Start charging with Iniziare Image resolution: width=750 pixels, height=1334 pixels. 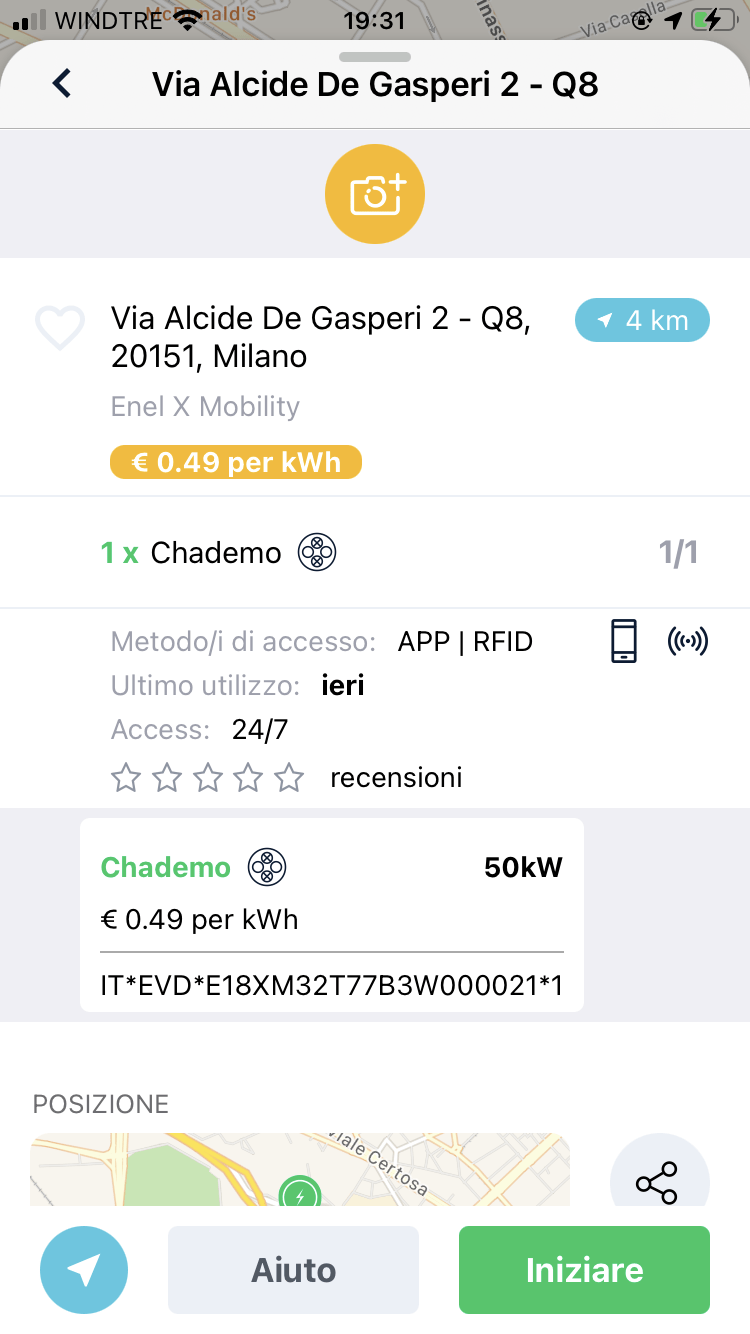(584, 1270)
